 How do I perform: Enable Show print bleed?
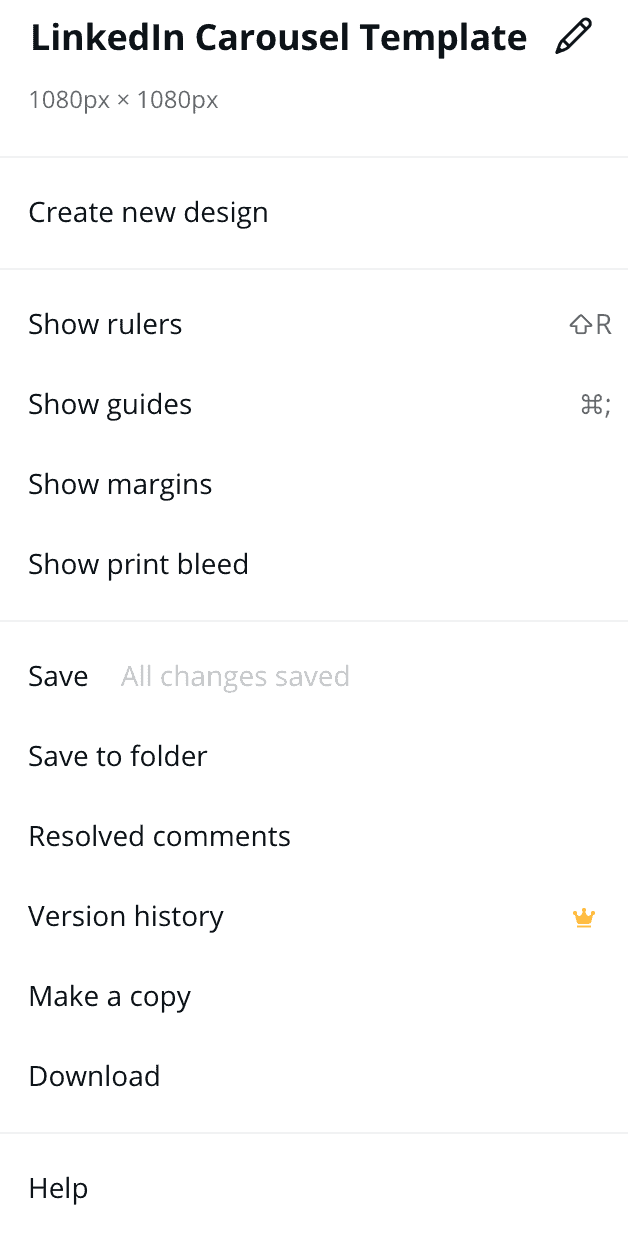point(138,565)
